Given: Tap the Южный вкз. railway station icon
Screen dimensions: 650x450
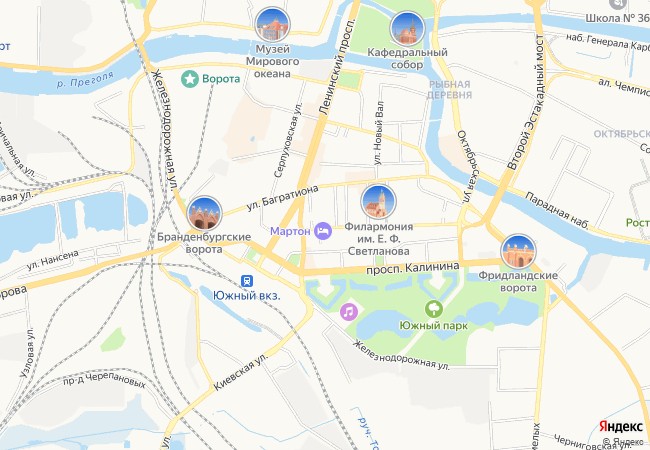Looking at the screenshot, I should coord(247,280).
